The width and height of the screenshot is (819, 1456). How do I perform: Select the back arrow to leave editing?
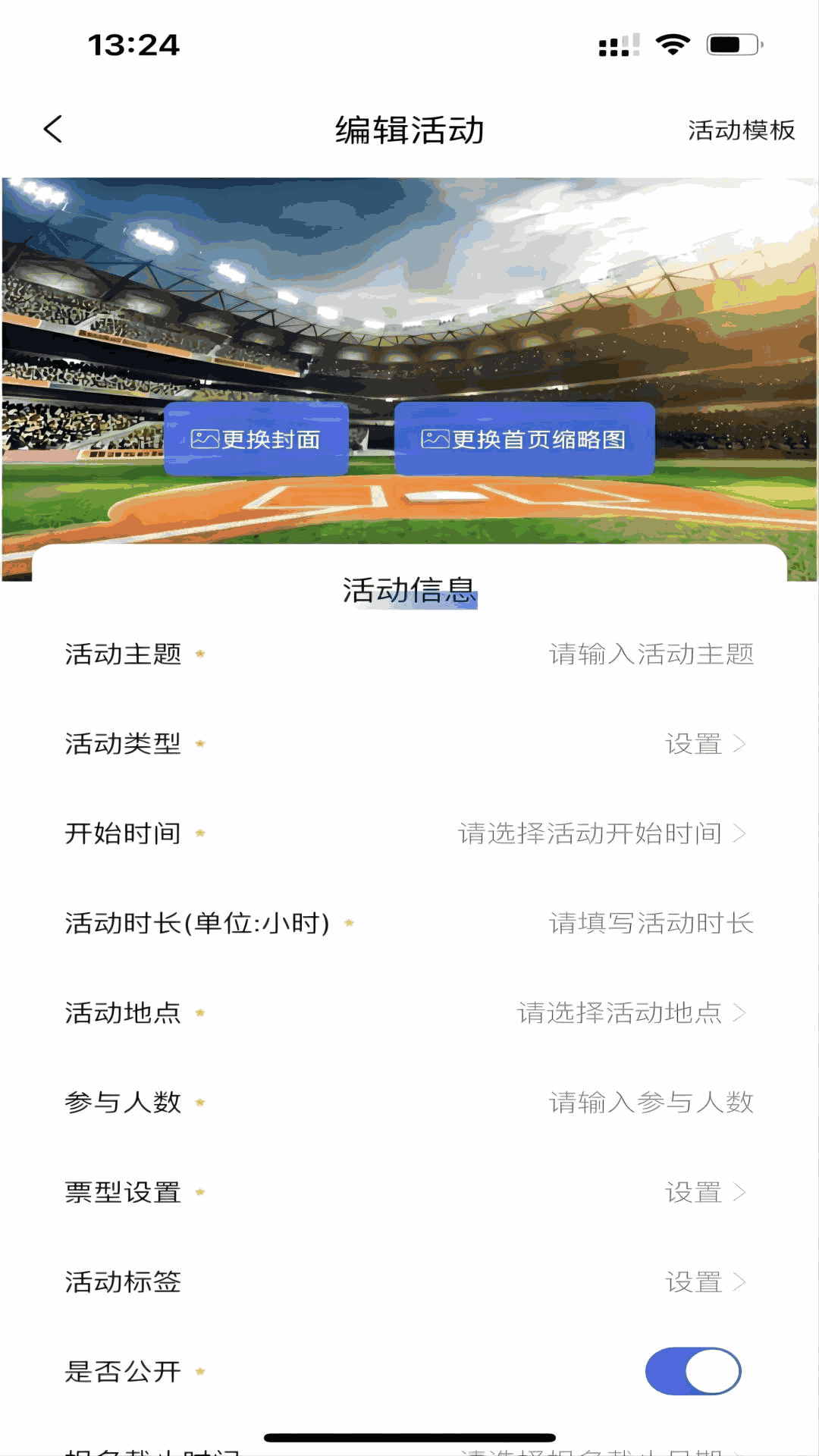pos(52,129)
